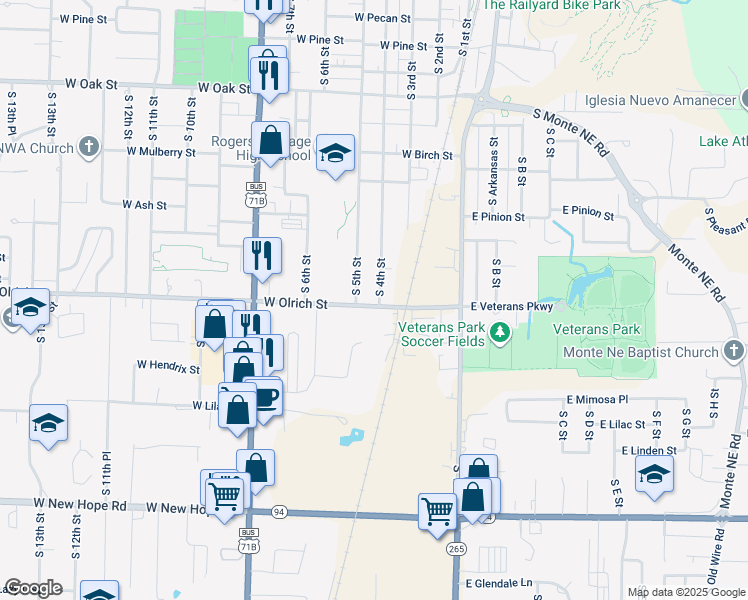The image size is (748, 600).
Task: Tap the grocery cart marker near W New Hope Rd
Action: tap(225, 498)
